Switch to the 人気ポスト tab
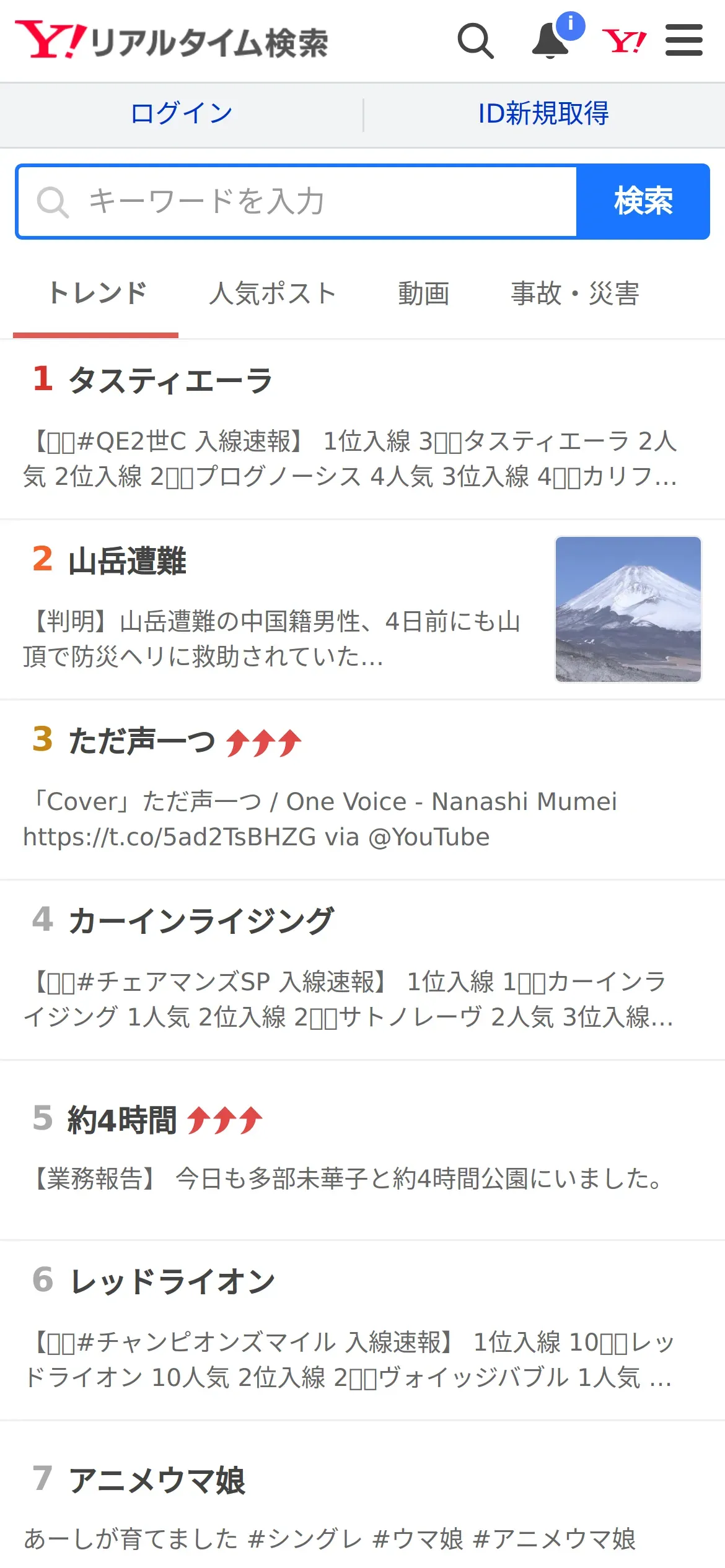The width and height of the screenshot is (725, 1568). tap(273, 294)
